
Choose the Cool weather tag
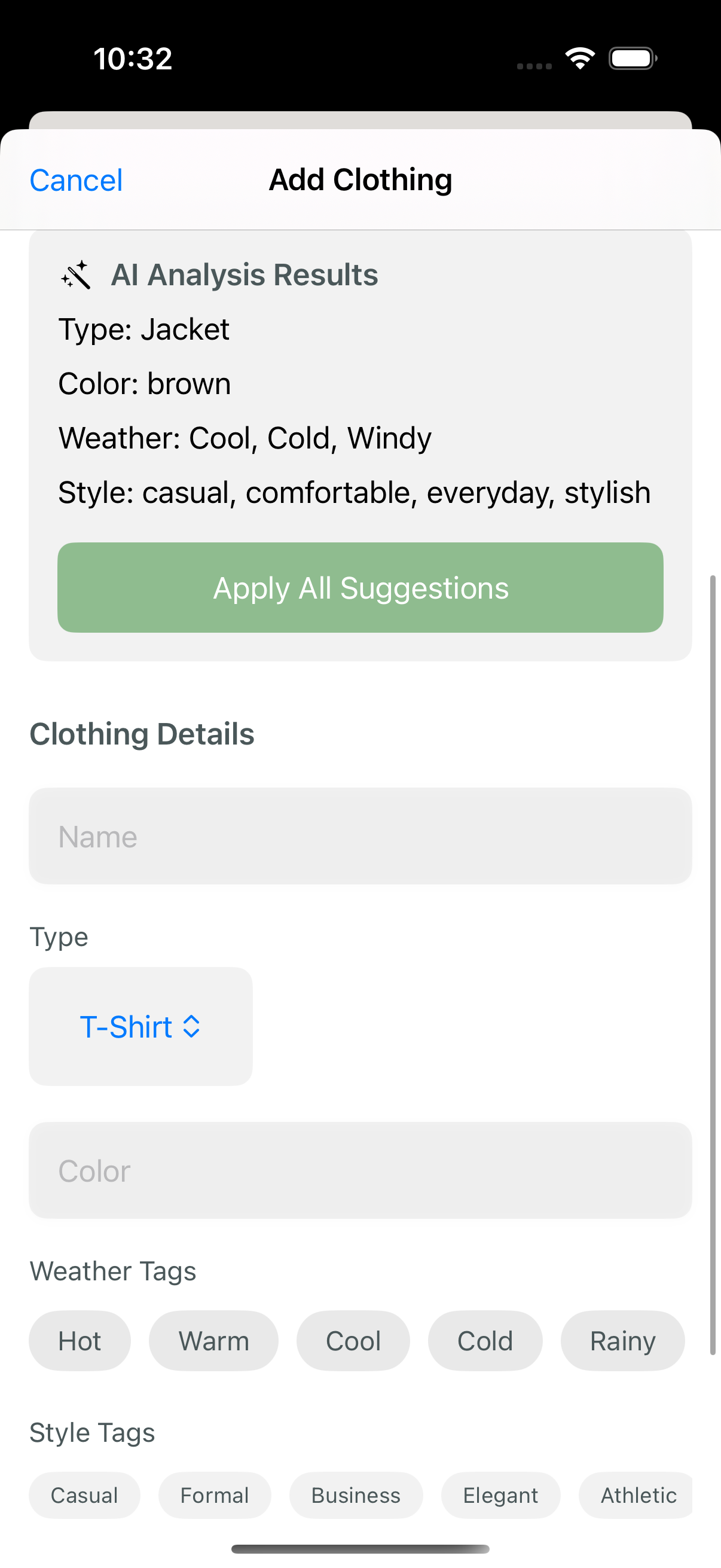(353, 1340)
